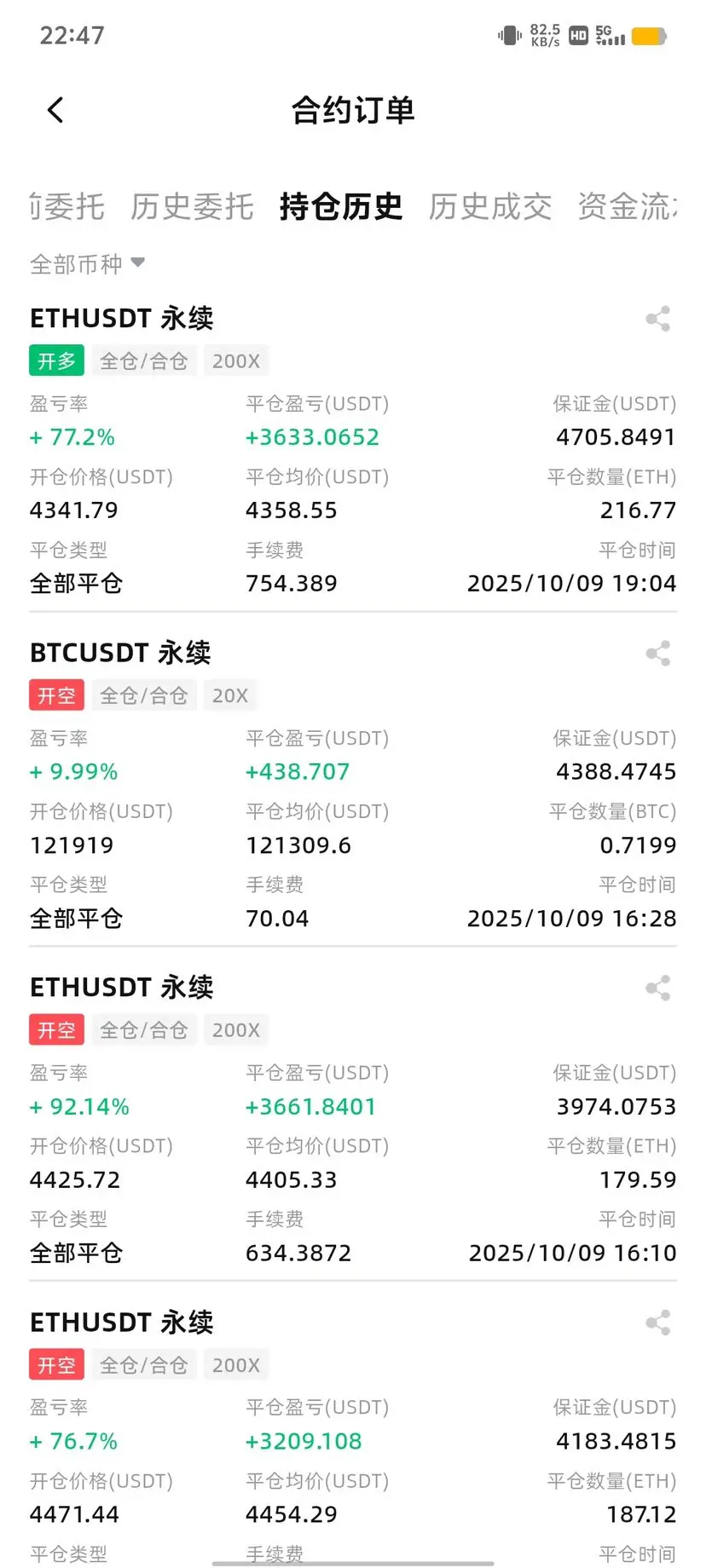
Task: Go back from 合约订单 page
Action: click(x=55, y=110)
